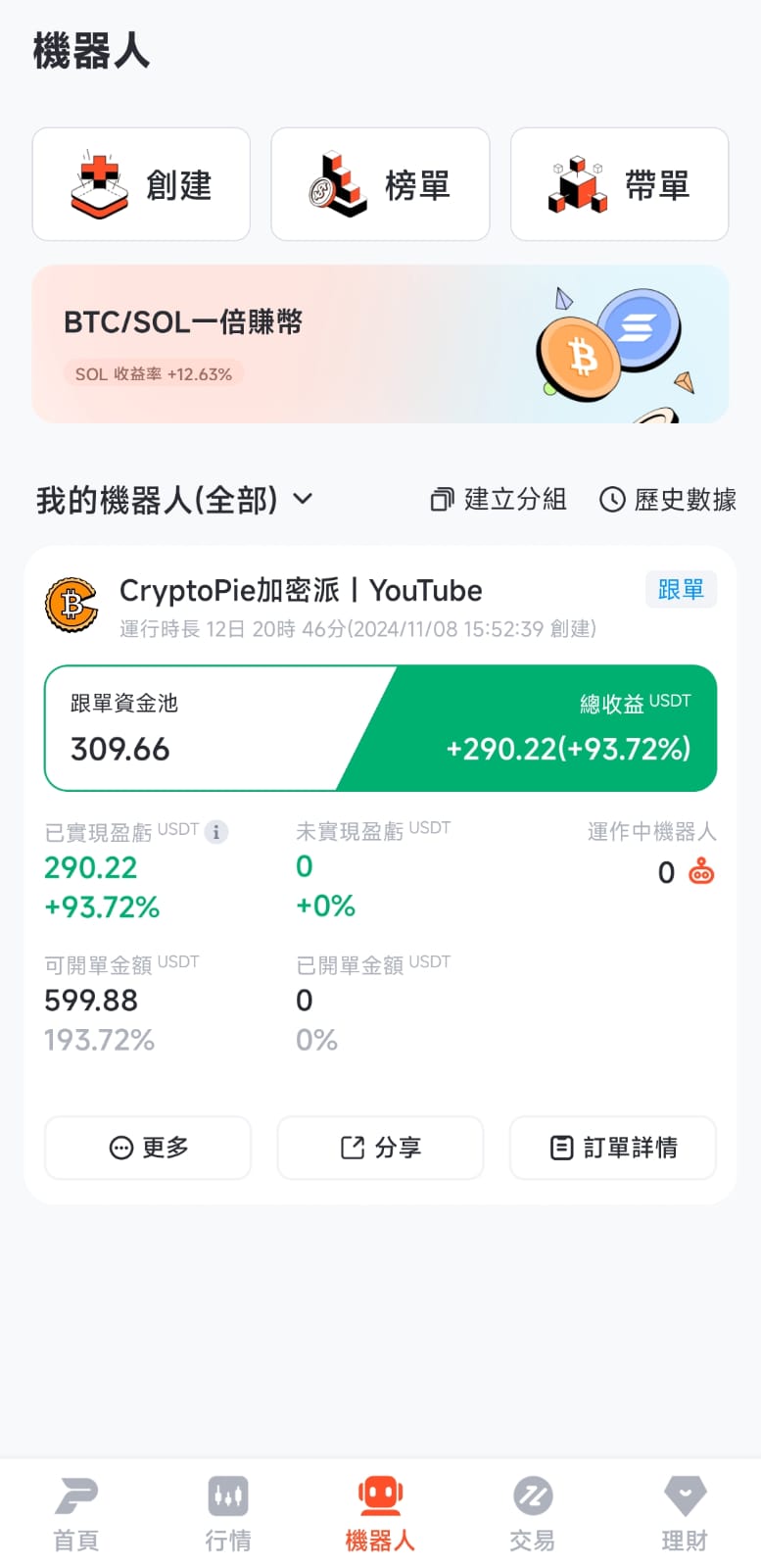Open 訂單詳情 order details

(x=613, y=1148)
